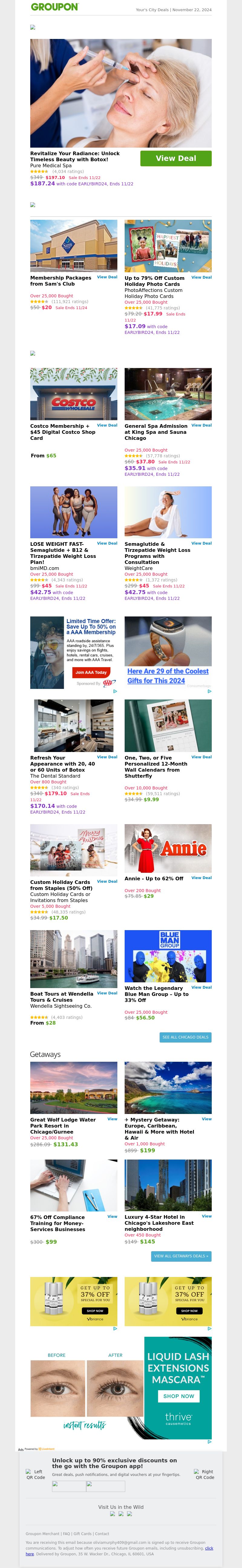View the Costco Membership deal
Image resolution: width=242 pixels, height=1568 pixels.
coord(107,425)
